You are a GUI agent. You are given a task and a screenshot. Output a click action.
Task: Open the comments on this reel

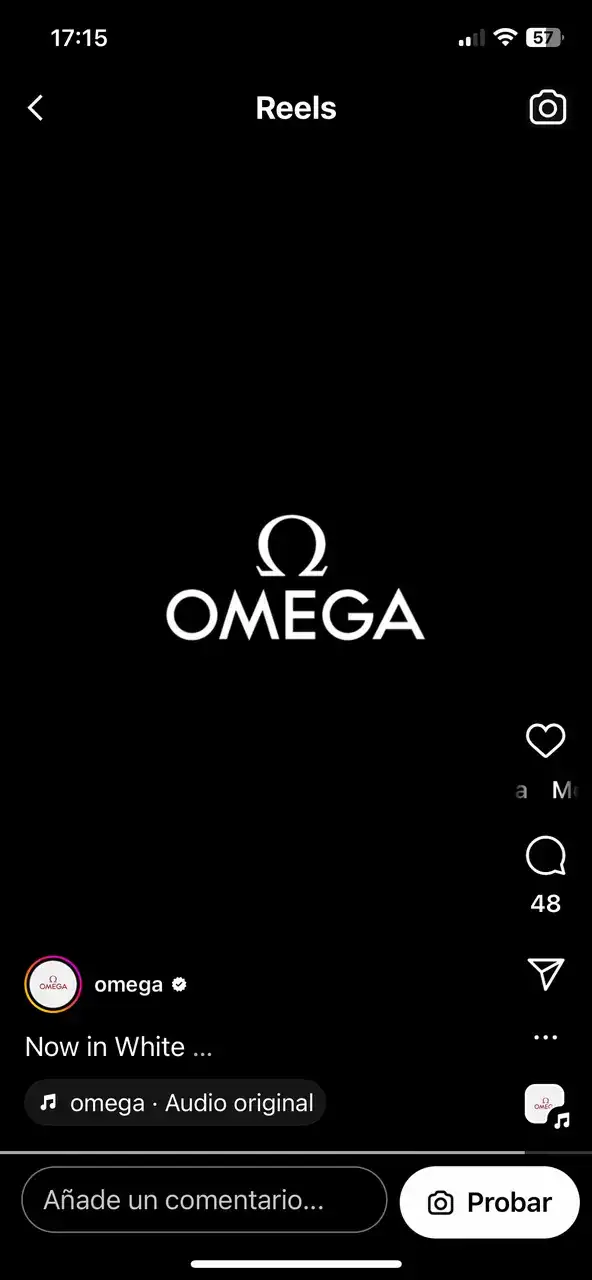pyautogui.click(x=545, y=856)
